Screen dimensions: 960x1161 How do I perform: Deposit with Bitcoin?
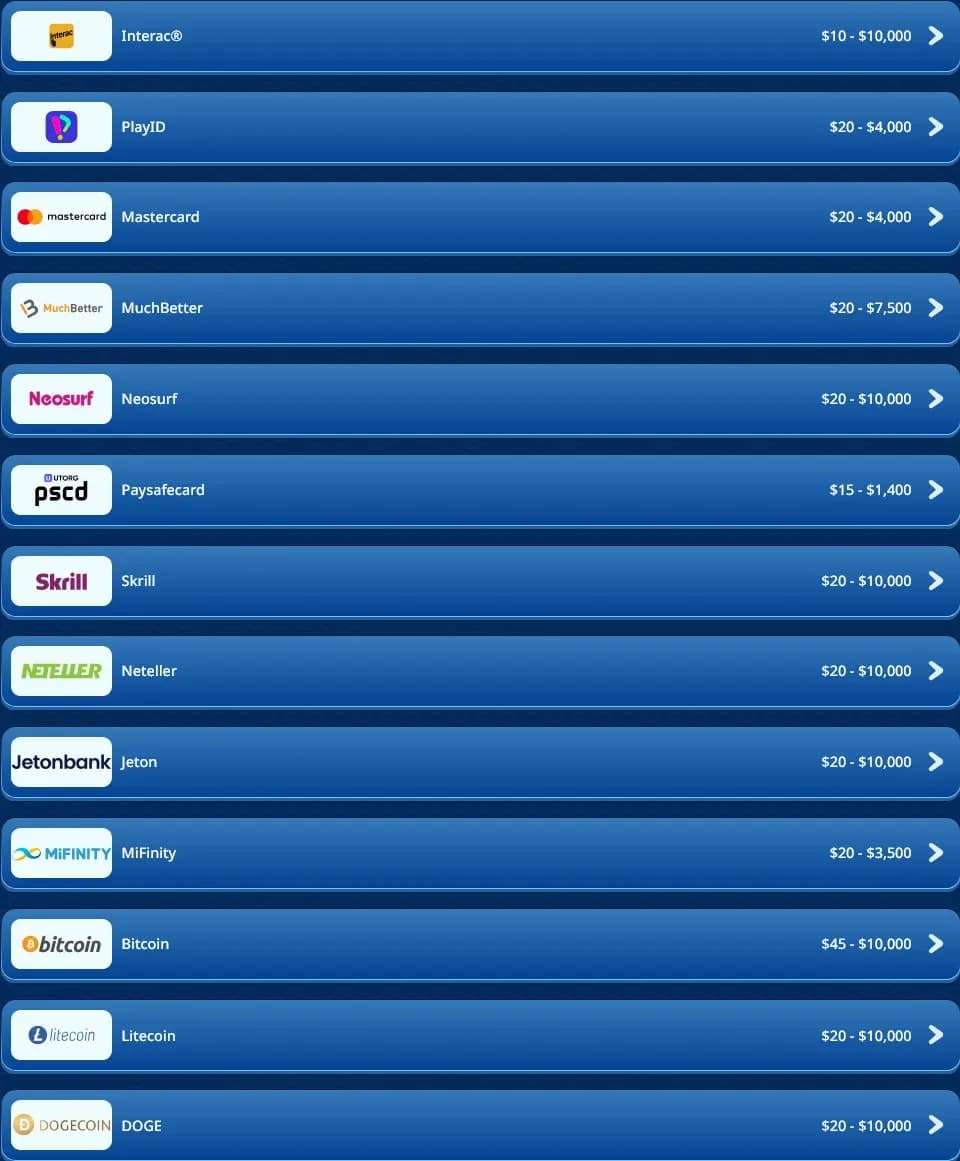(480, 944)
